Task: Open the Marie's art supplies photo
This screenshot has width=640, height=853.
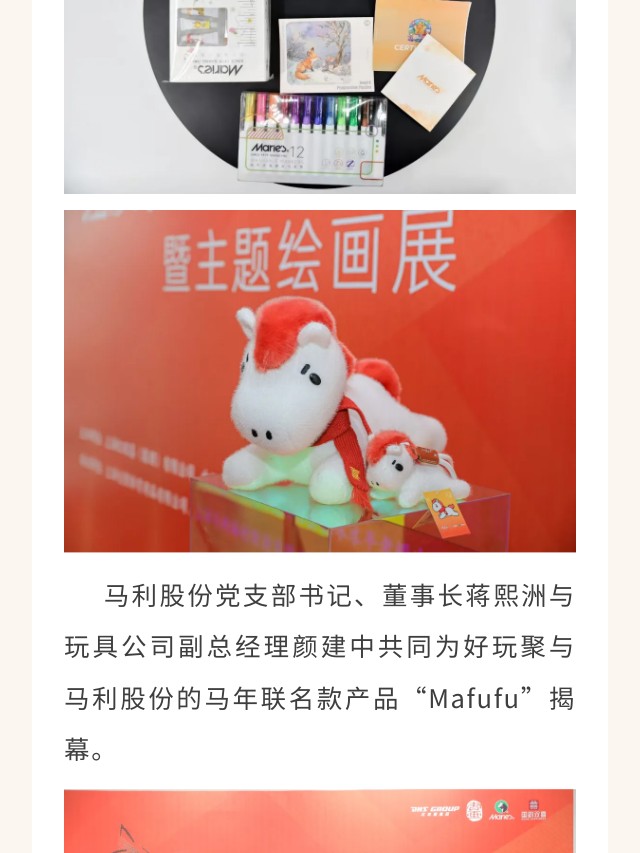Action: [x=320, y=96]
